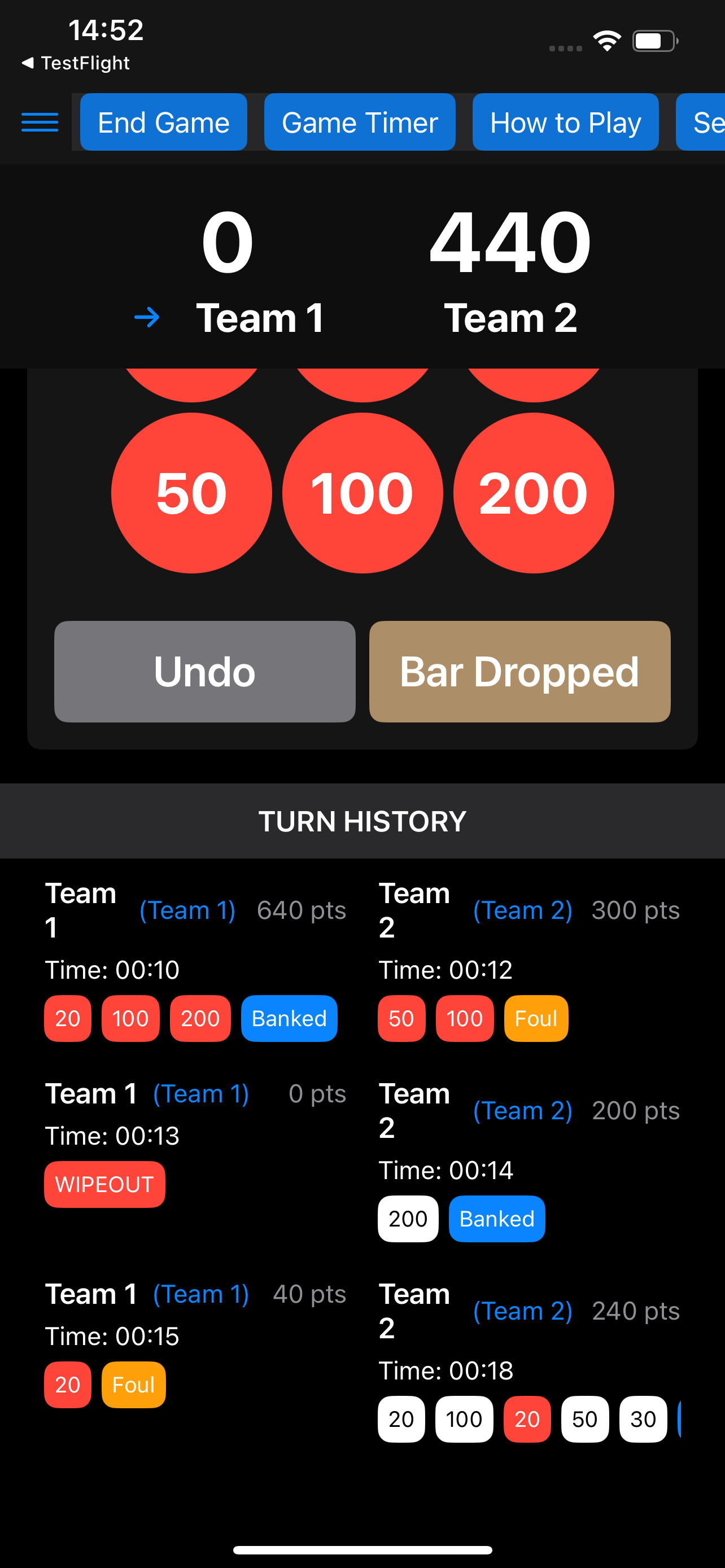The width and height of the screenshot is (725, 1568).
Task: Open the partially visible Settings button
Action: (x=706, y=122)
